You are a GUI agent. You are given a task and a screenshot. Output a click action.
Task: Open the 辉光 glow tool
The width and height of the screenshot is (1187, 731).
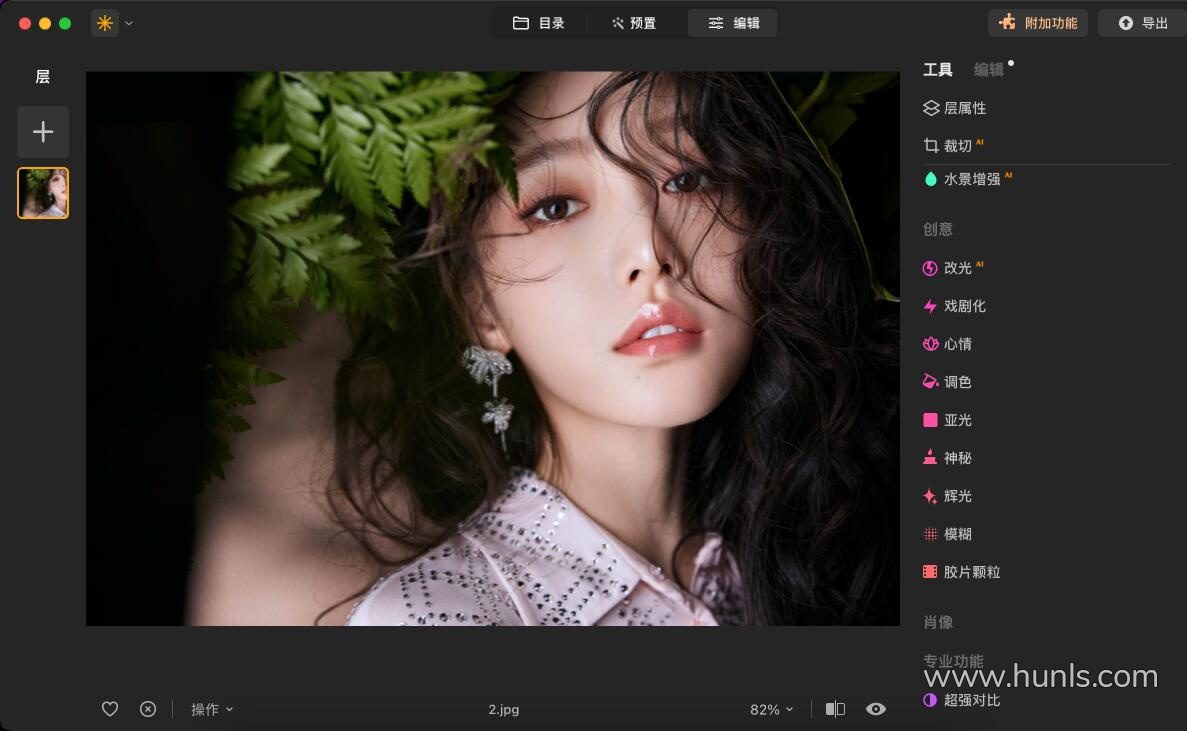[957, 496]
